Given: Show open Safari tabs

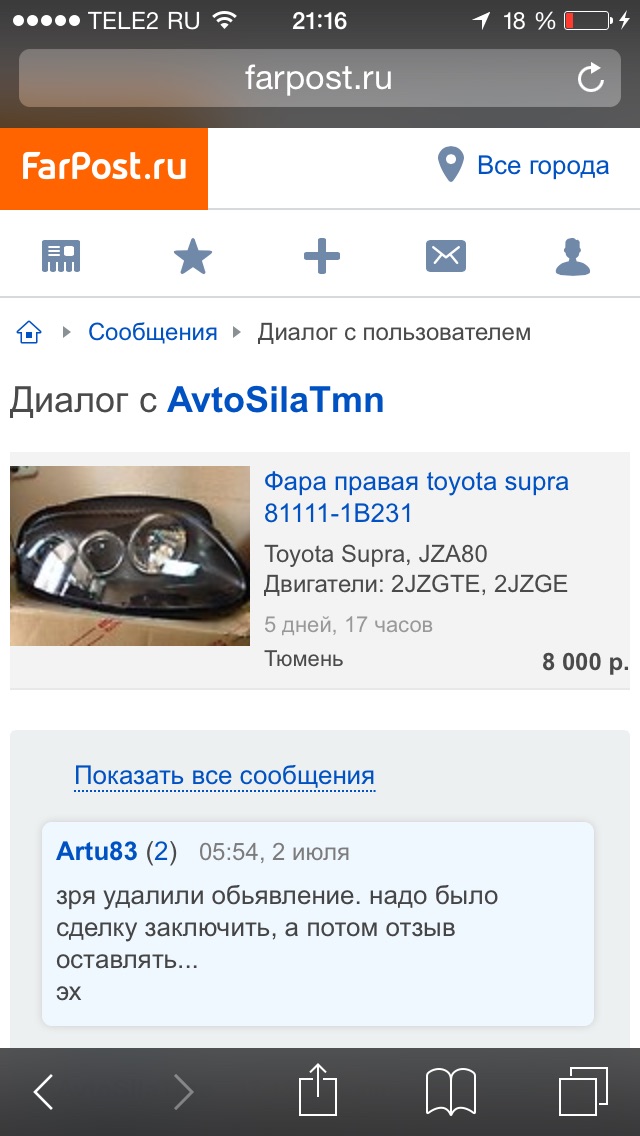Looking at the screenshot, I should click(x=583, y=1092).
